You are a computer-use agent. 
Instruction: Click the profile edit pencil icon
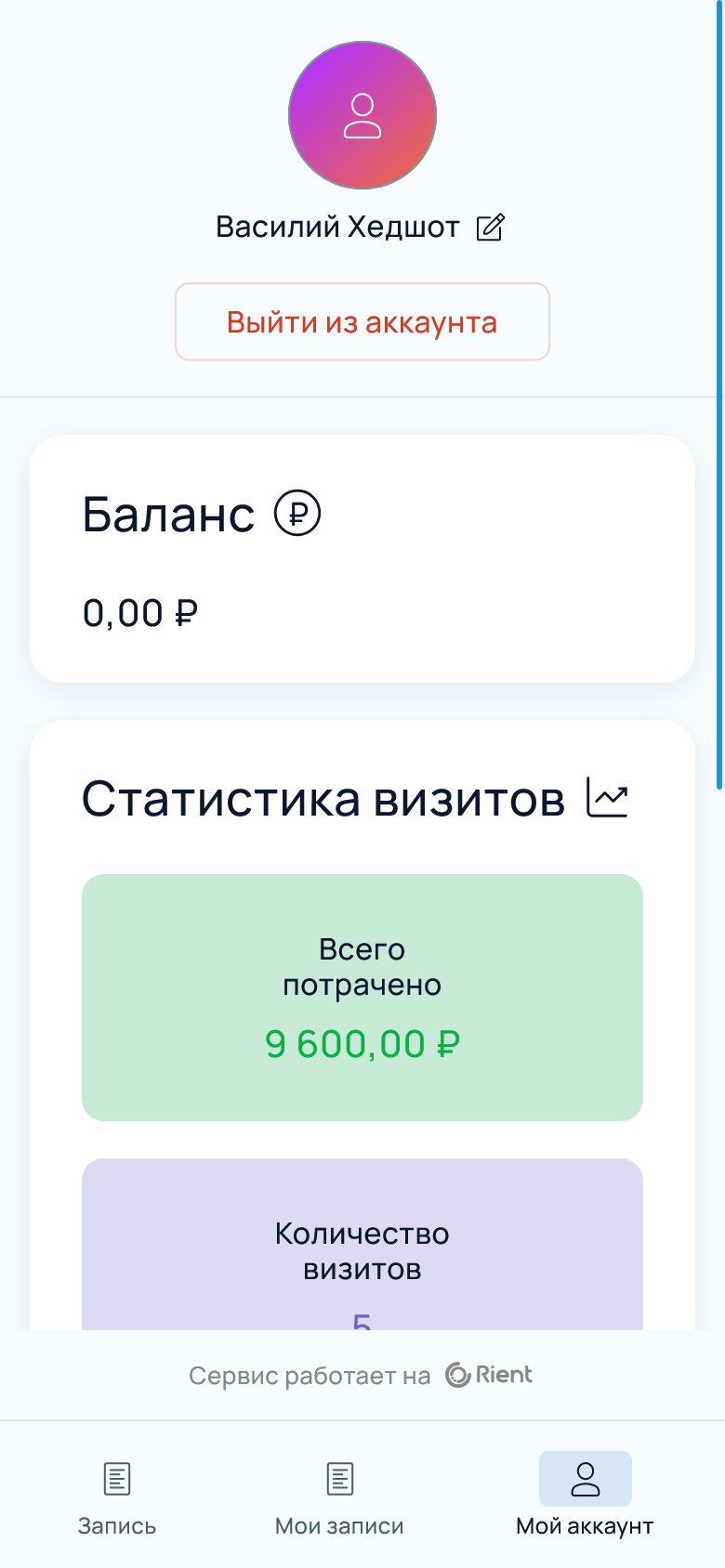coord(493,227)
